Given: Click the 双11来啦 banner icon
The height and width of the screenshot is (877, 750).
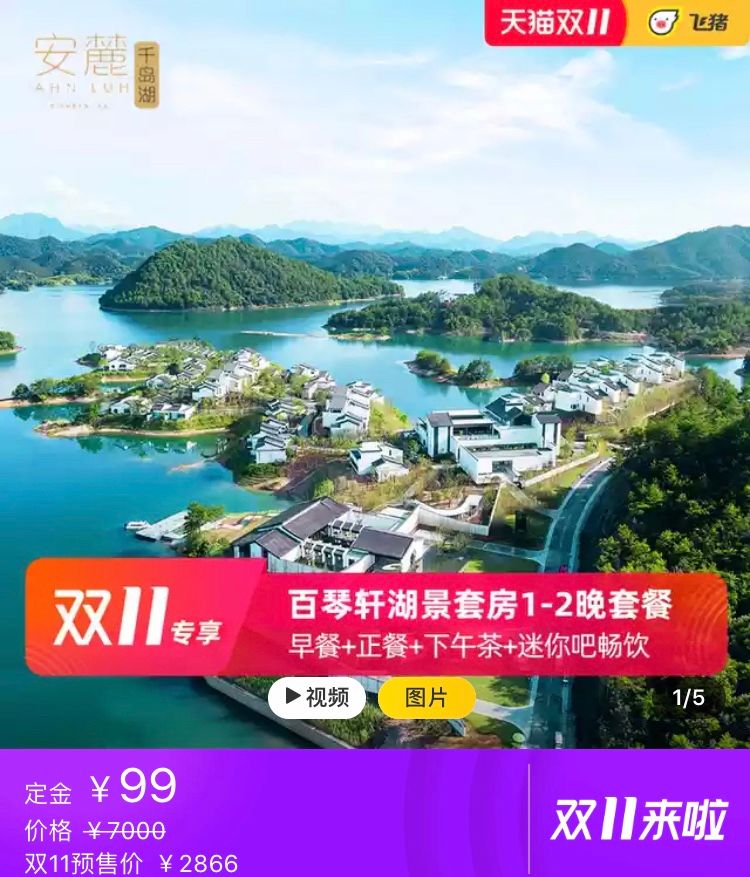Looking at the screenshot, I should tap(640, 817).
